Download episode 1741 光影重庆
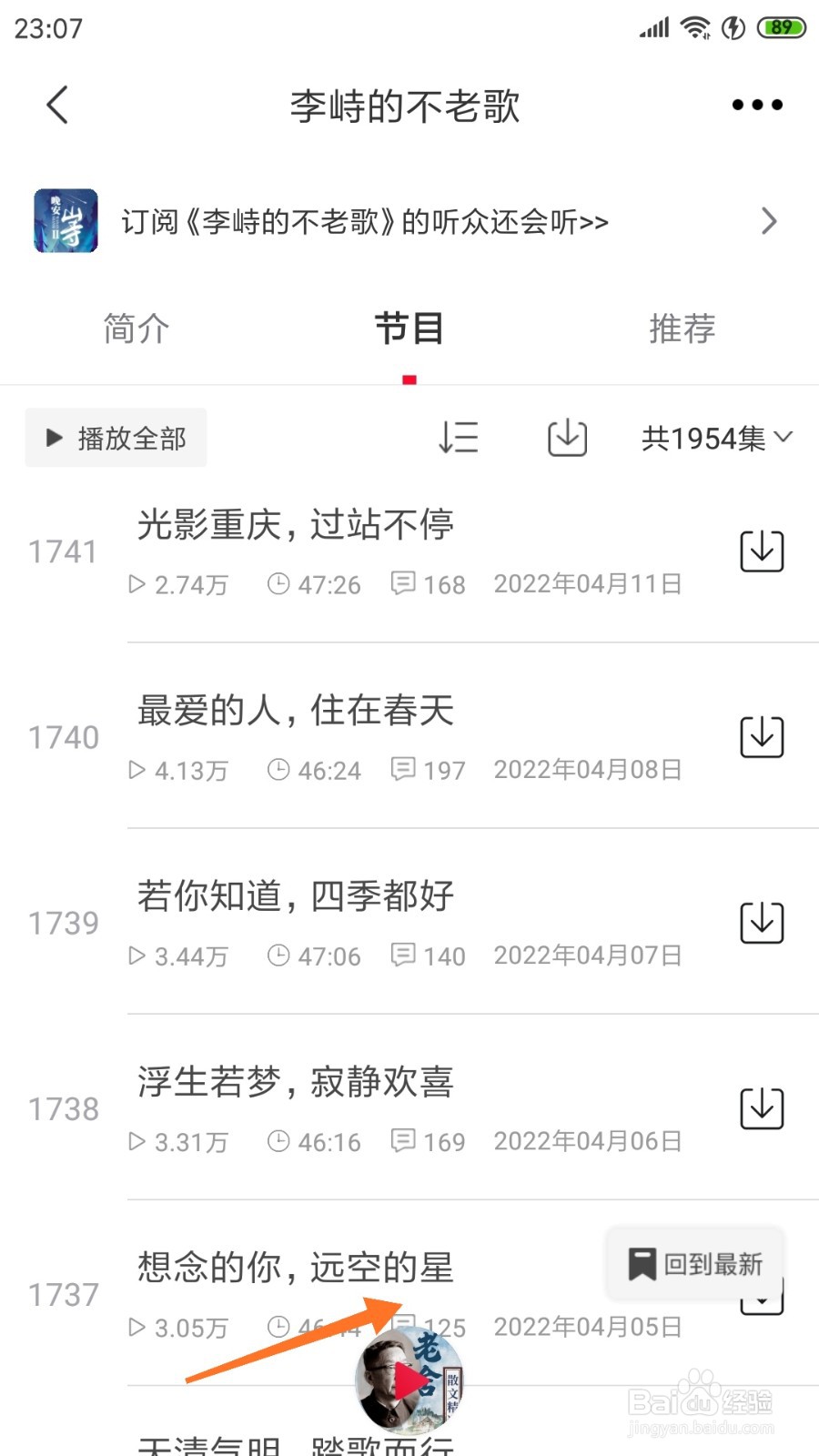Image resolution: width=819 pixels, height=1456 pixels. 762,551
